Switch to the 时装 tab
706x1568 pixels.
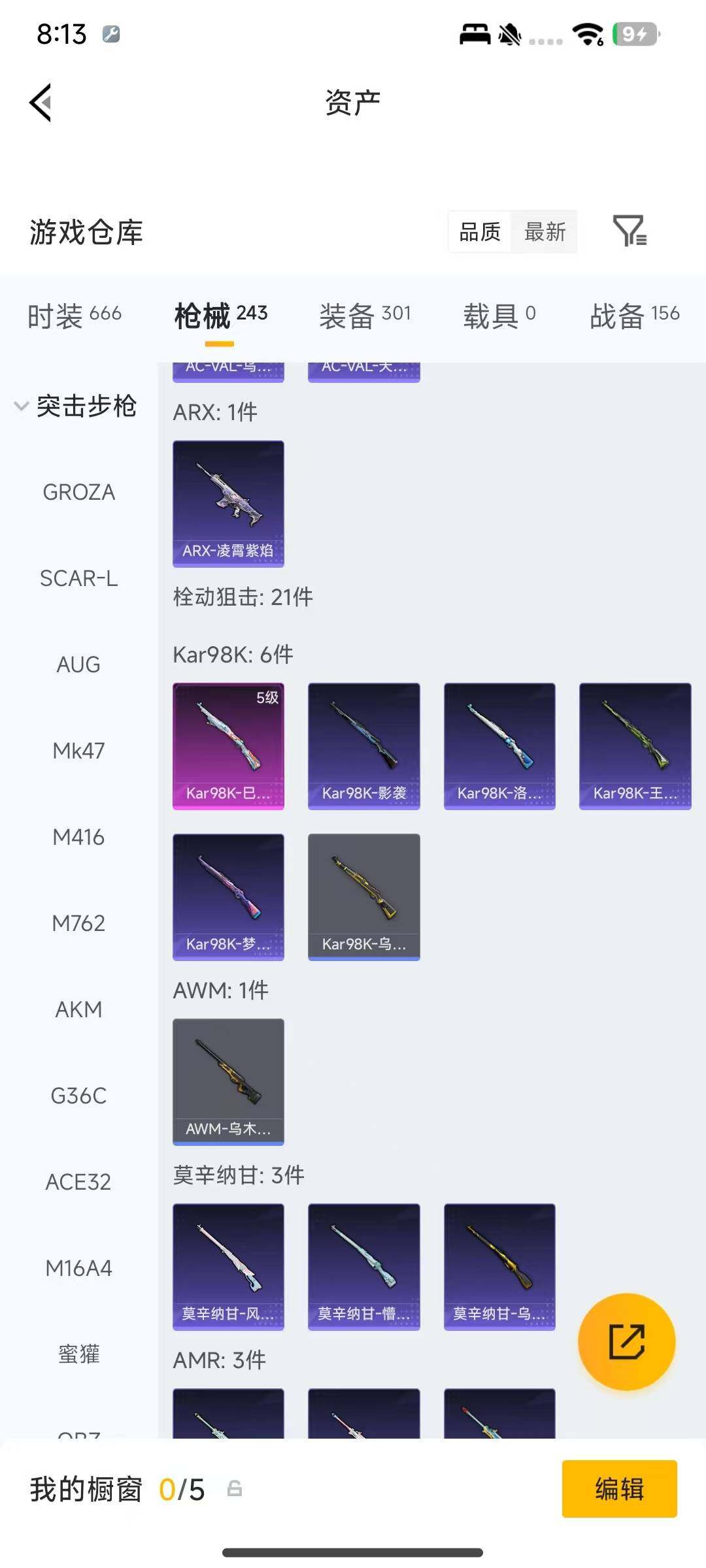point(74,316)
